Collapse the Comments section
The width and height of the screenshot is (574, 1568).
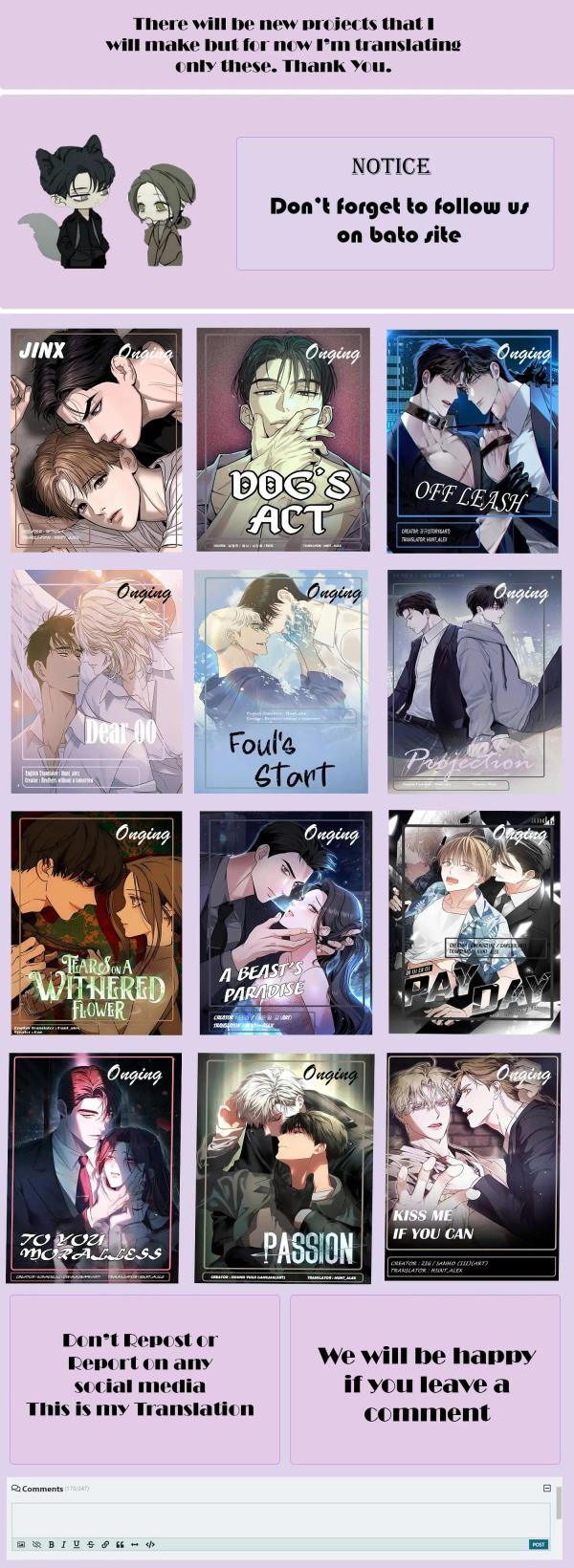(546, 1489)
